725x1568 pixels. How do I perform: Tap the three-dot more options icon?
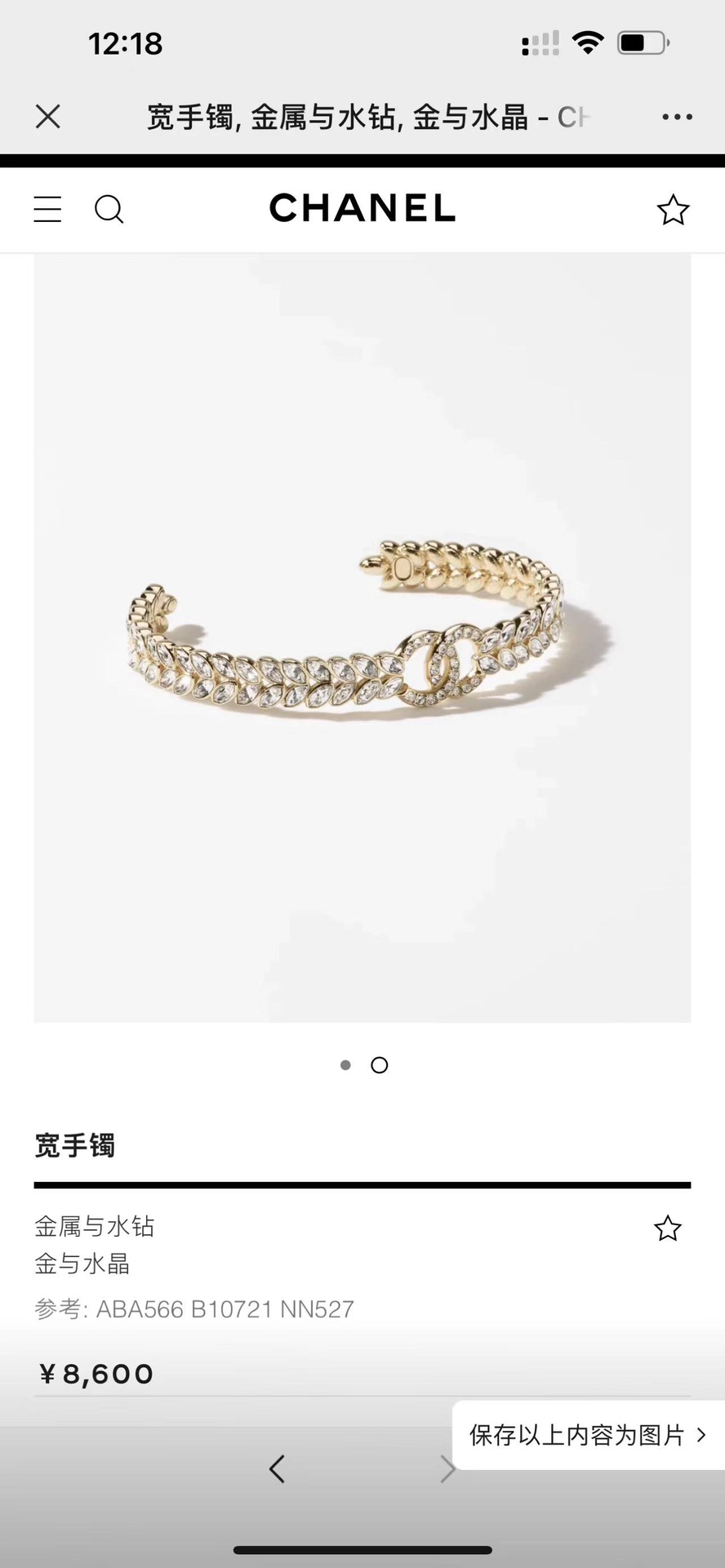(x=677, y=117)
